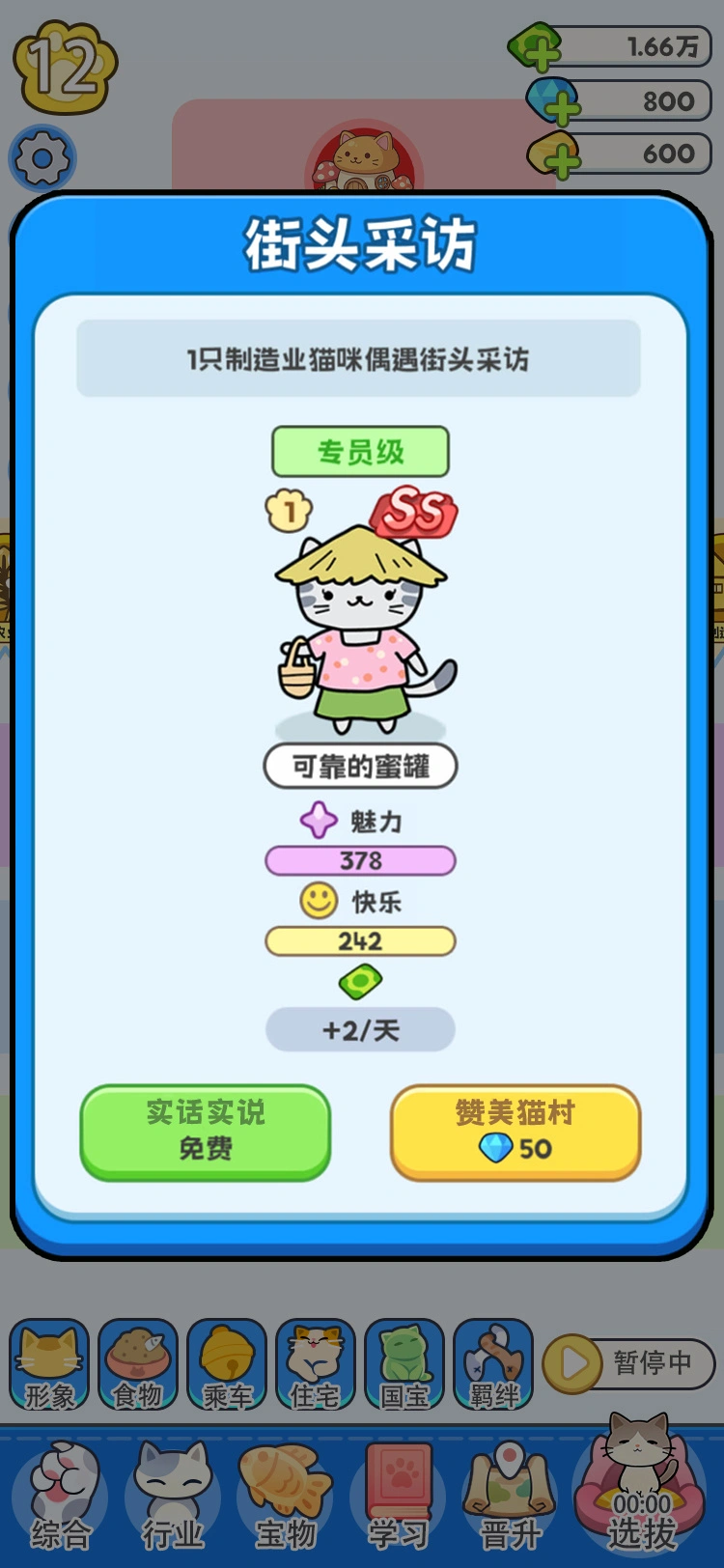724x1568 pixels.
Task: Open the 住宅 (housing) panel
Action: click(x=315, y=1364)
